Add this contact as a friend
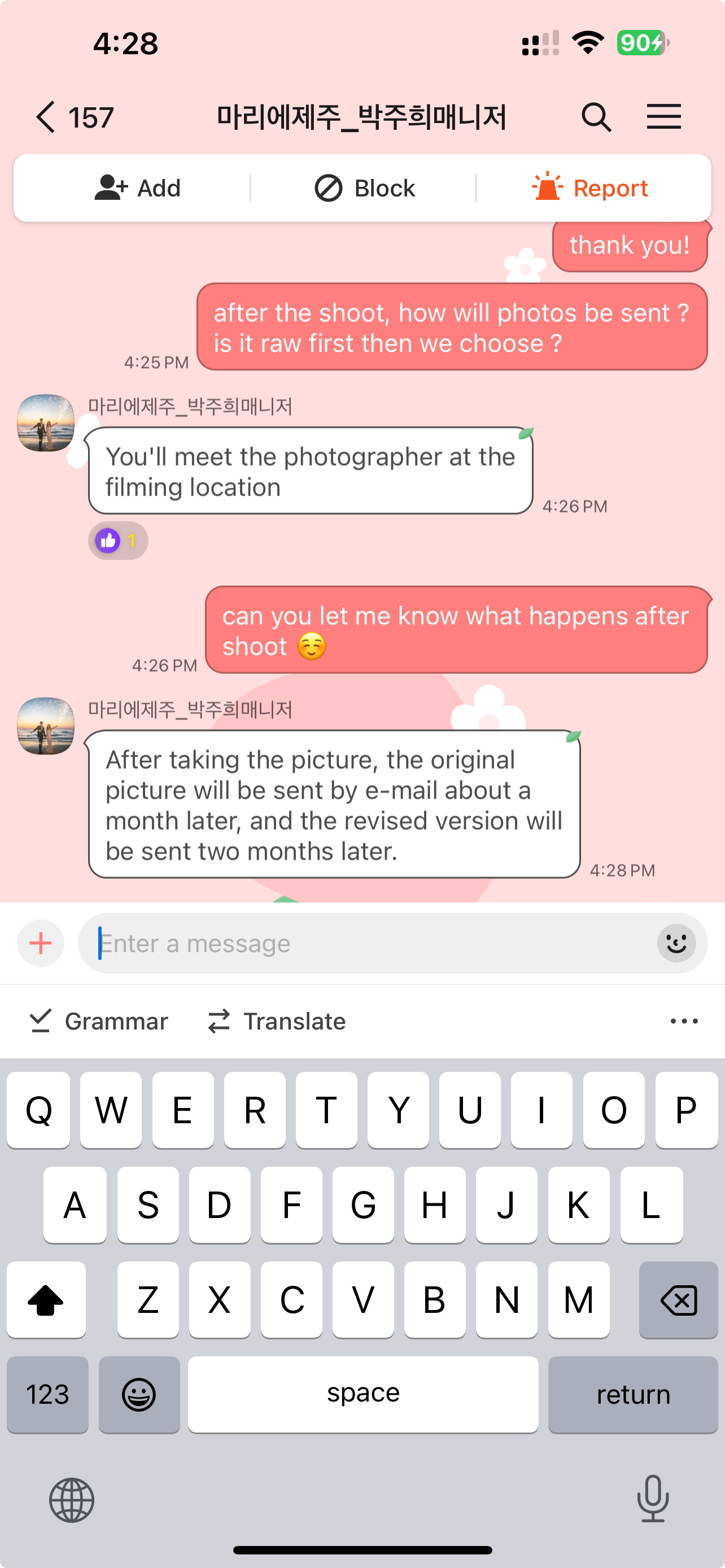 click(138, 188)
